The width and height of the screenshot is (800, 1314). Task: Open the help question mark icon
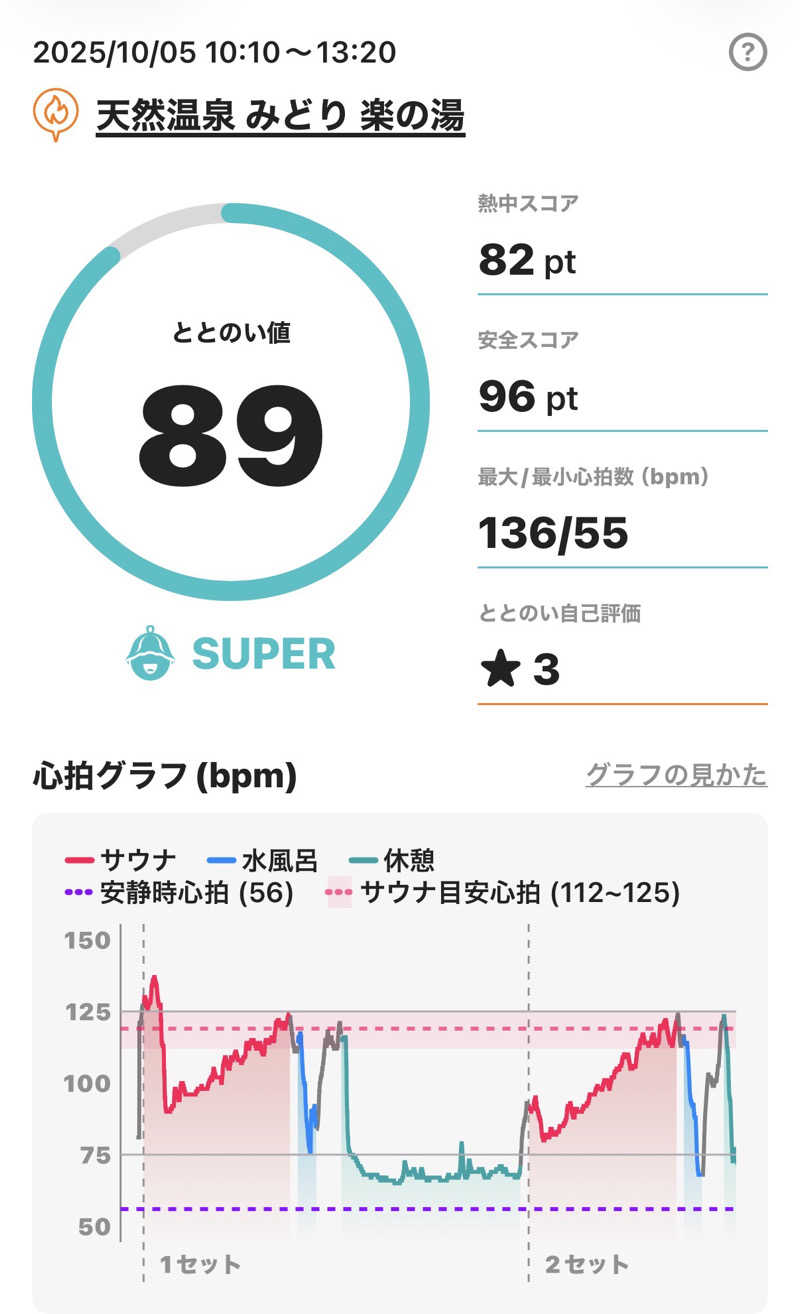tap(748, 53)
